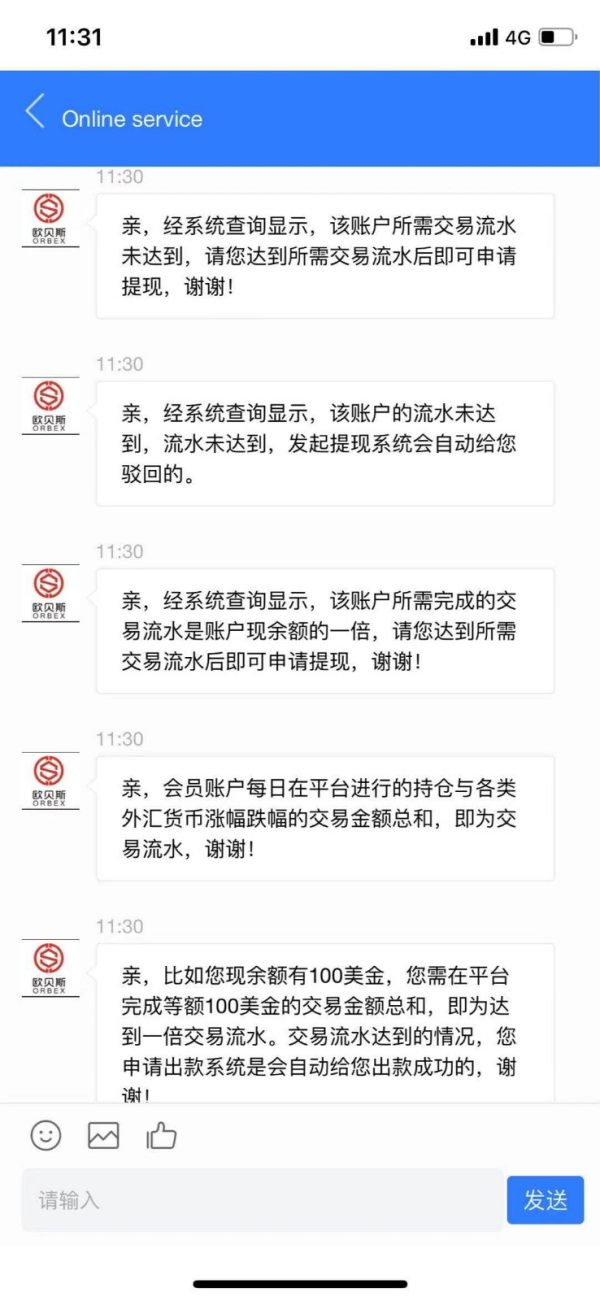600x1301 pixels.
Task: Focus the 请输入 message input field
Action: point(262,1200)
